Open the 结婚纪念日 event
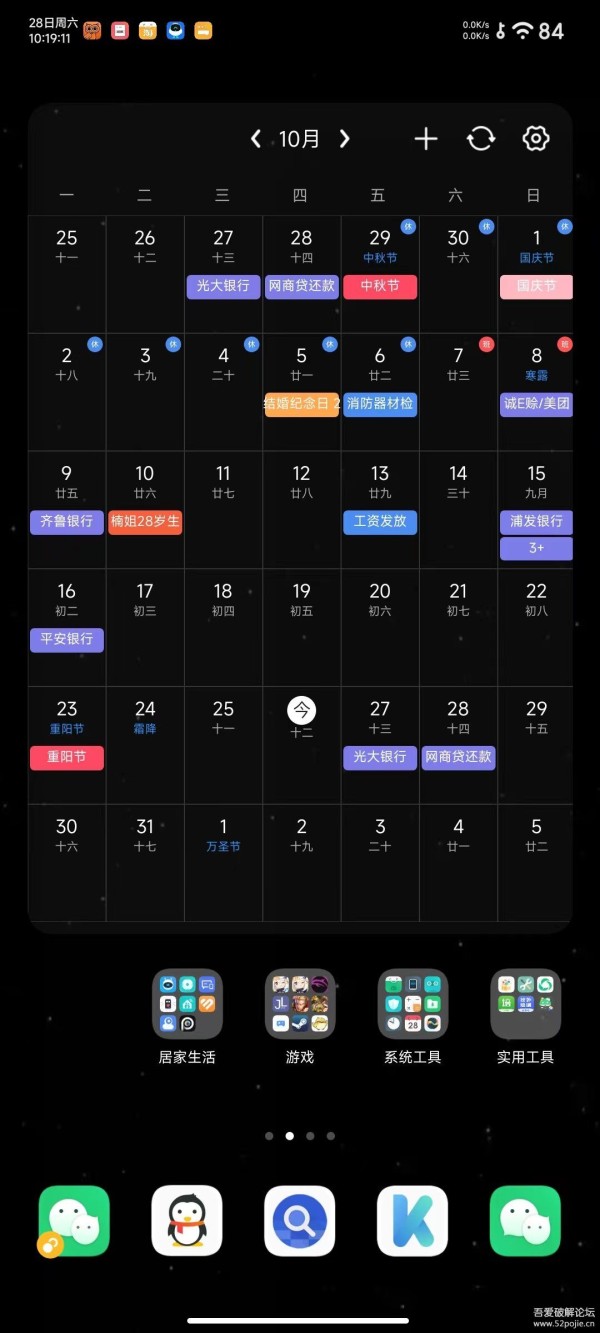The width and height of the screenshot is (600, 1333). 302,404
